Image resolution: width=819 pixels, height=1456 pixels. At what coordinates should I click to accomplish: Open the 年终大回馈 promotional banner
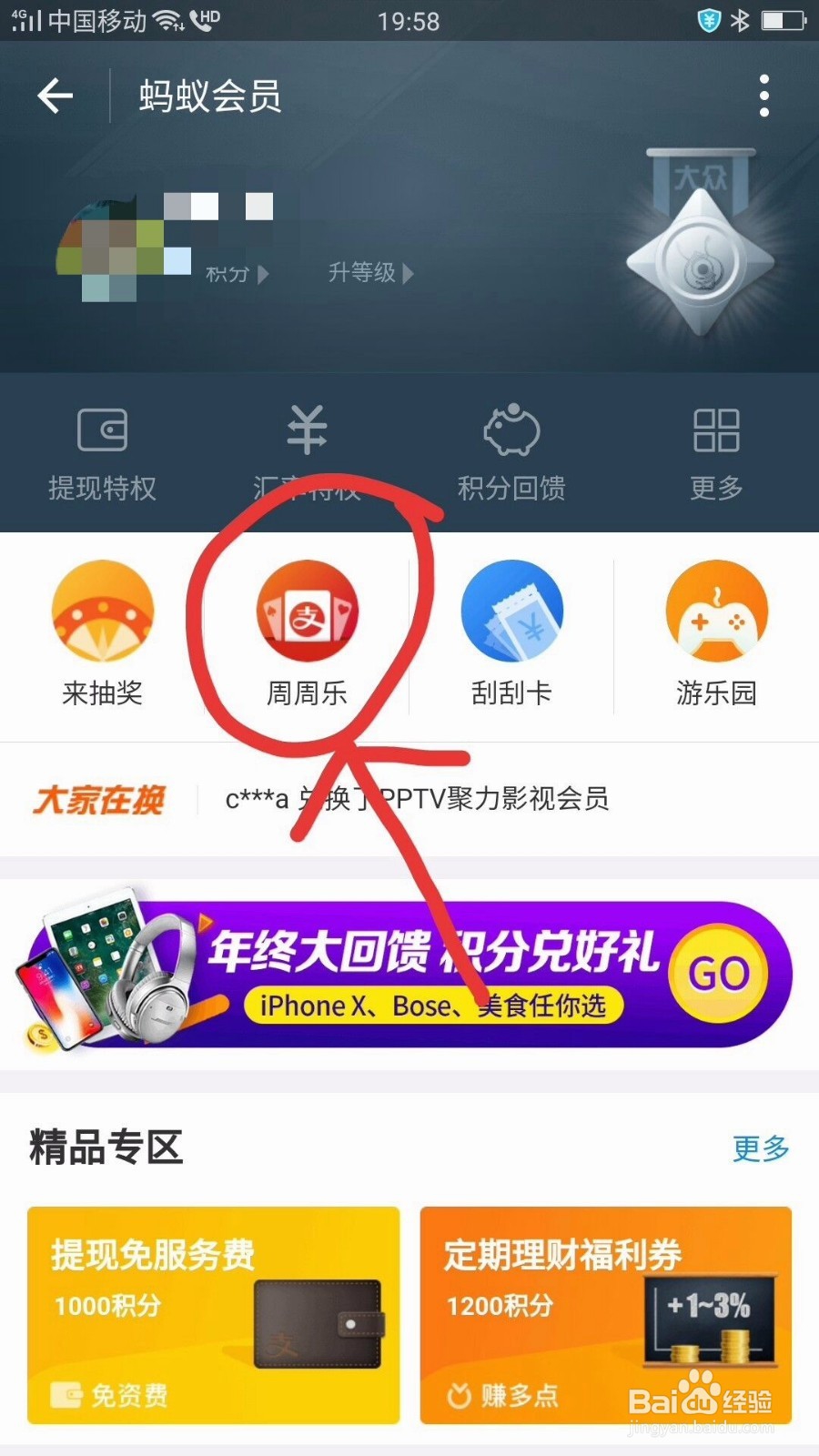click(409, 972)
